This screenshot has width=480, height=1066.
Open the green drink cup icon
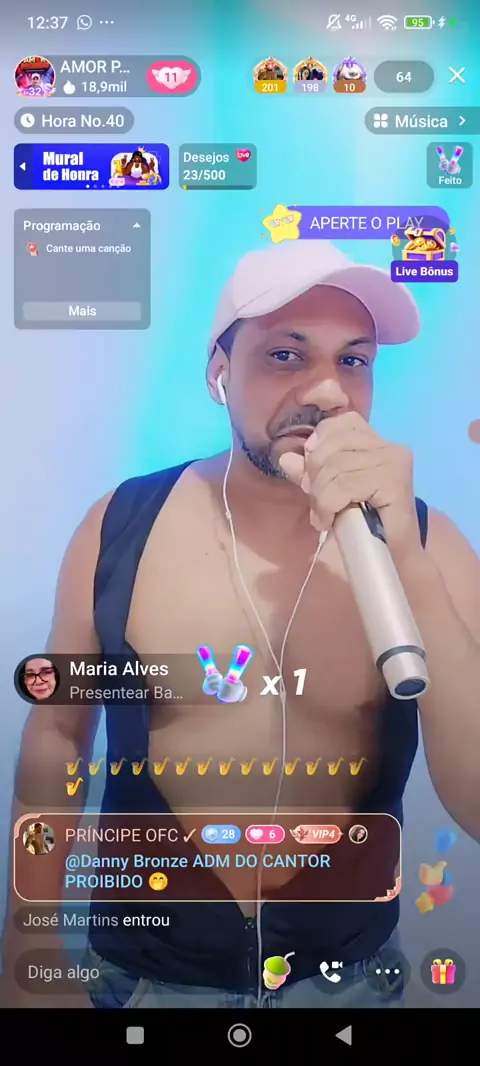[279, 970]
